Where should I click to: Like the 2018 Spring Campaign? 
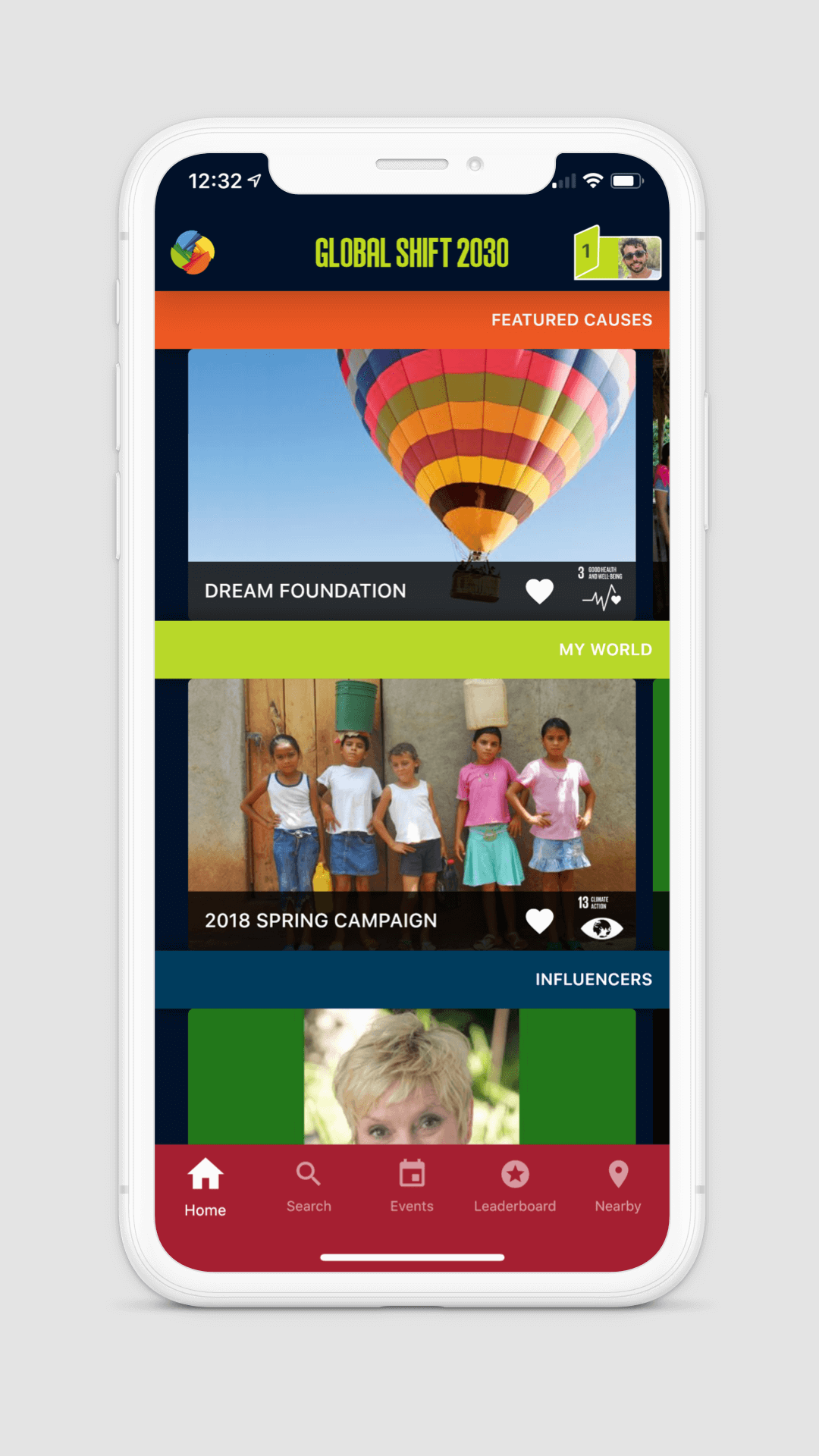tap(539, 921)
